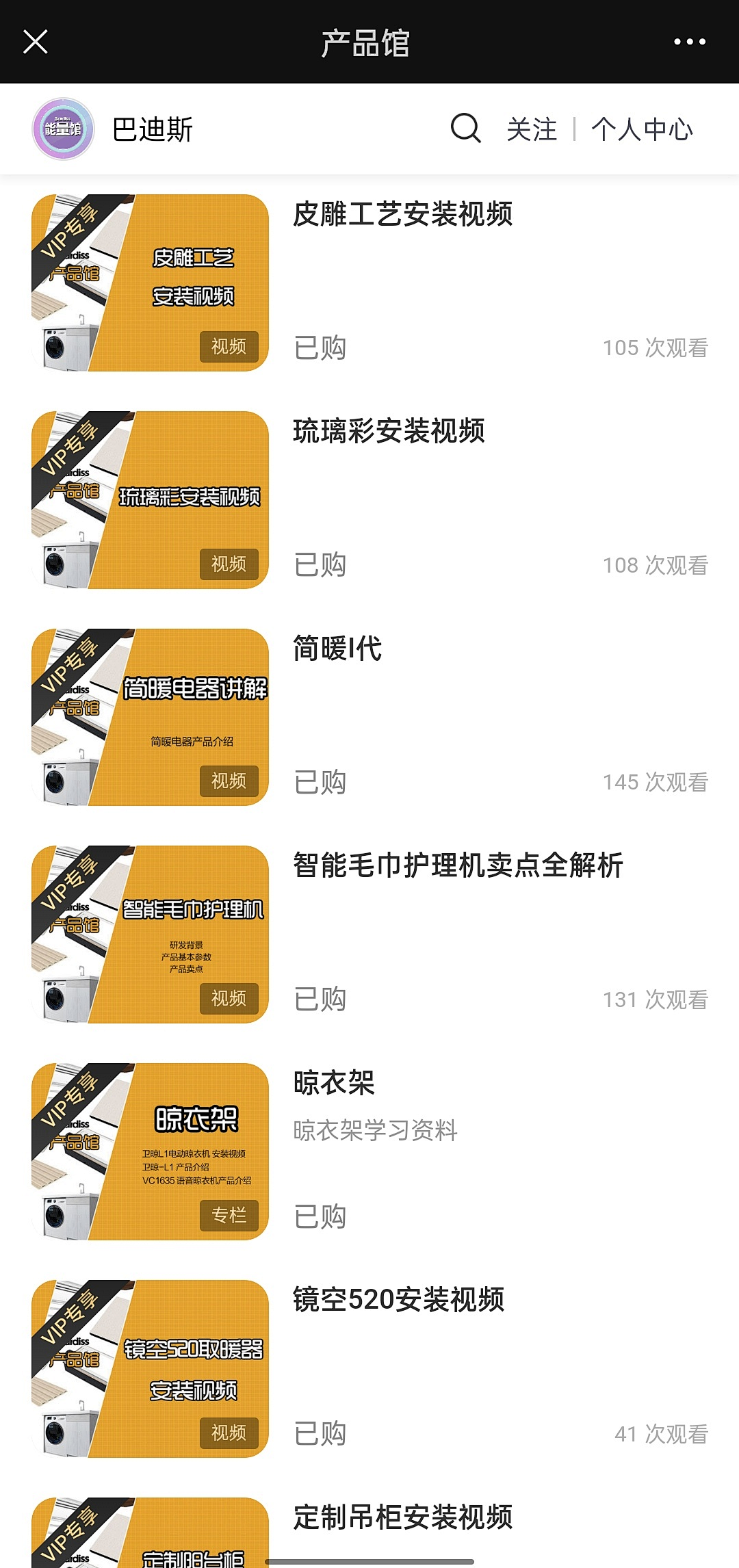Open the 简暖I代 video
The height and width of the screenshot is (1568, 739).
tap(337, 651)
